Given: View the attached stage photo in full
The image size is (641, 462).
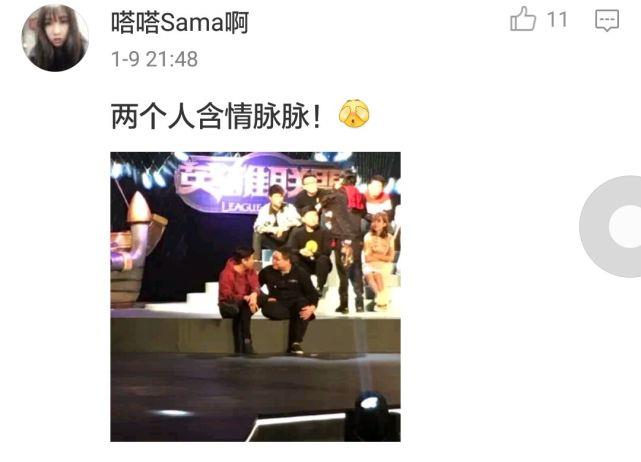Looking at the screenshot, I should [255, 296].
